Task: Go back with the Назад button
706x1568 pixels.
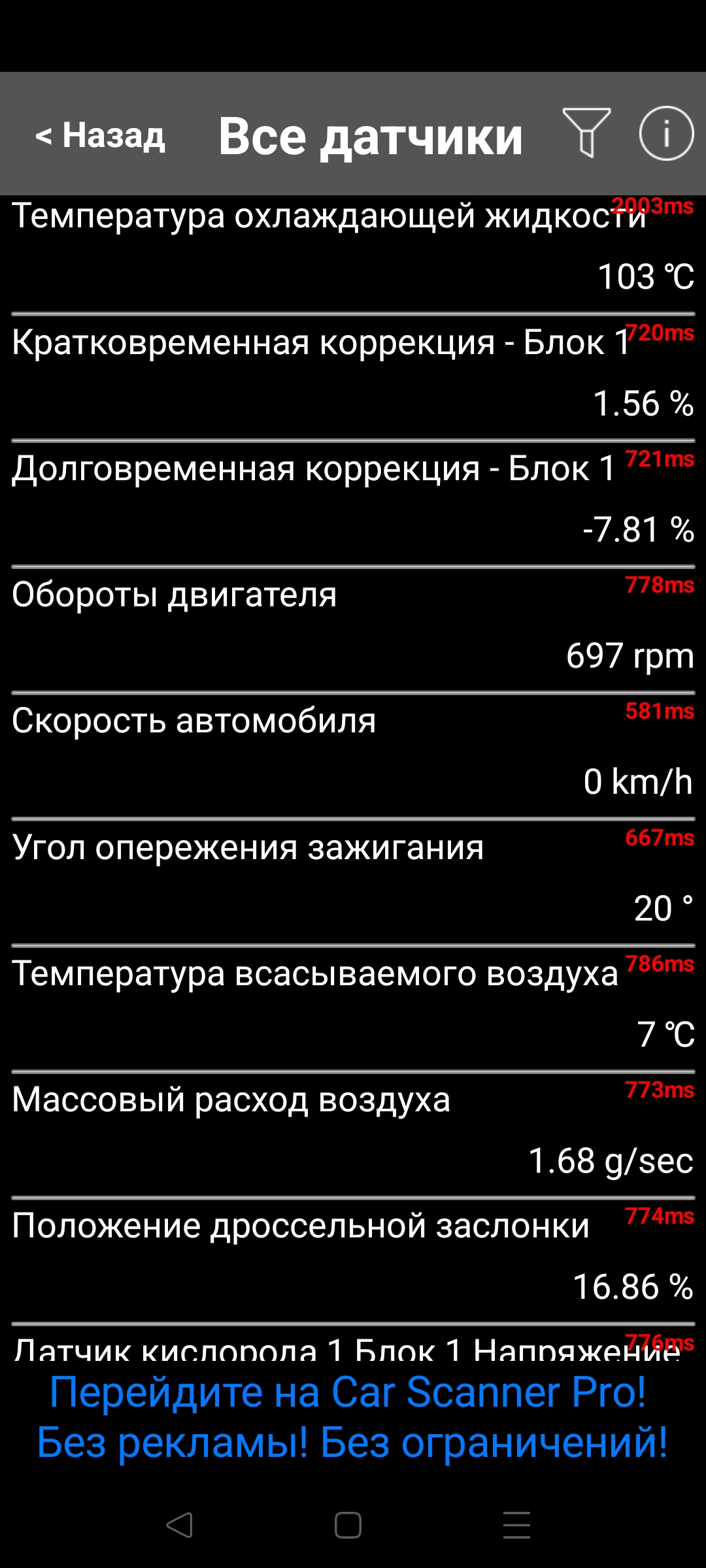Action: [x=100, y=136]
